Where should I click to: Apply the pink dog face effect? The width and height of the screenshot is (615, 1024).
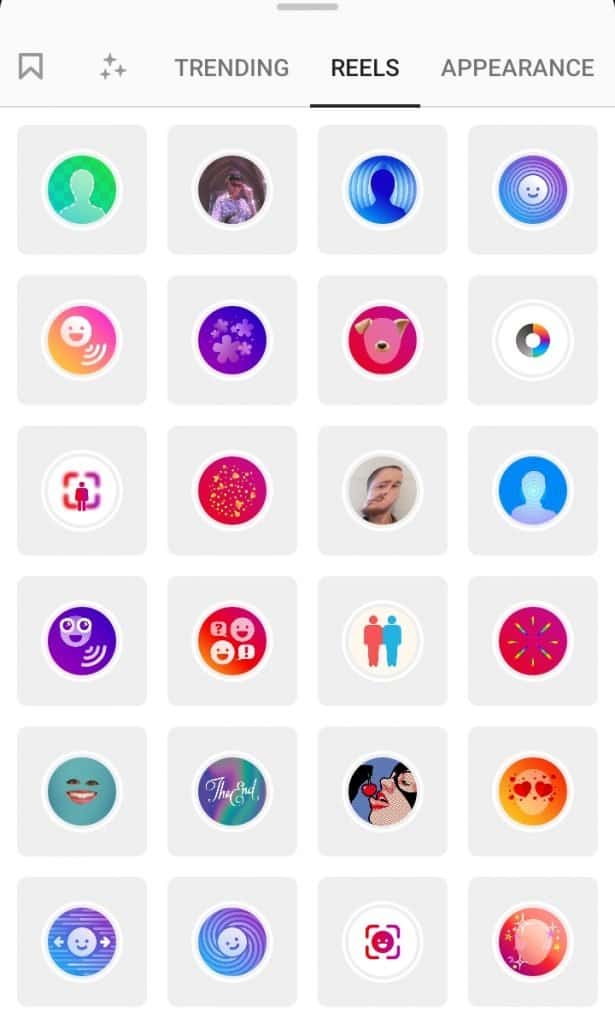(x=383, y=340)
